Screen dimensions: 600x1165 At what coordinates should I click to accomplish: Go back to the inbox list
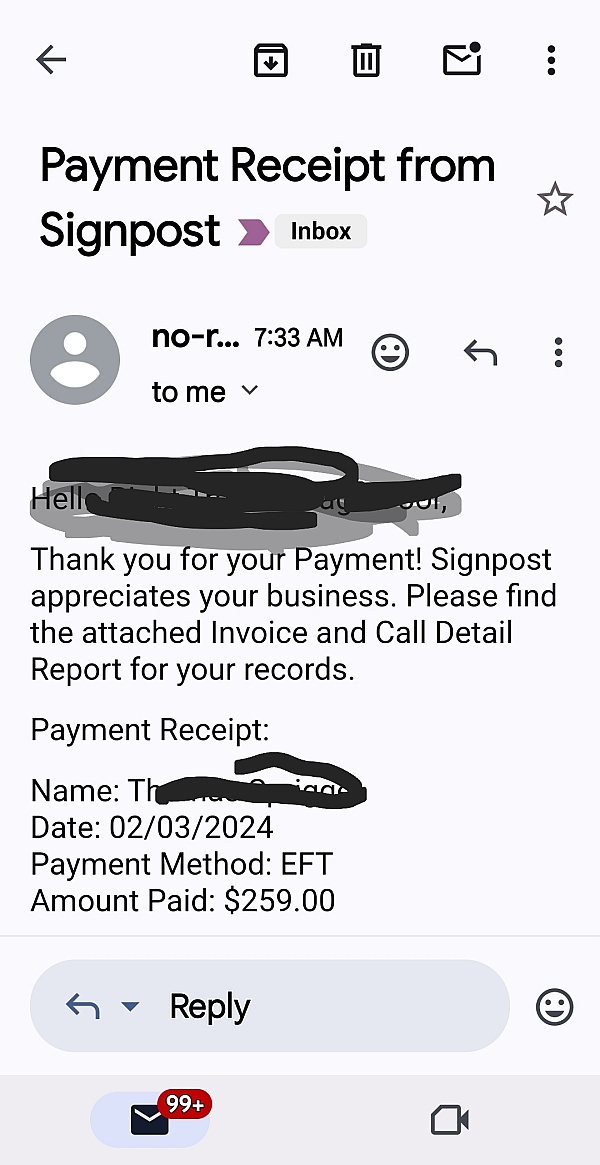pyautogui.click(x=51, y=60)
